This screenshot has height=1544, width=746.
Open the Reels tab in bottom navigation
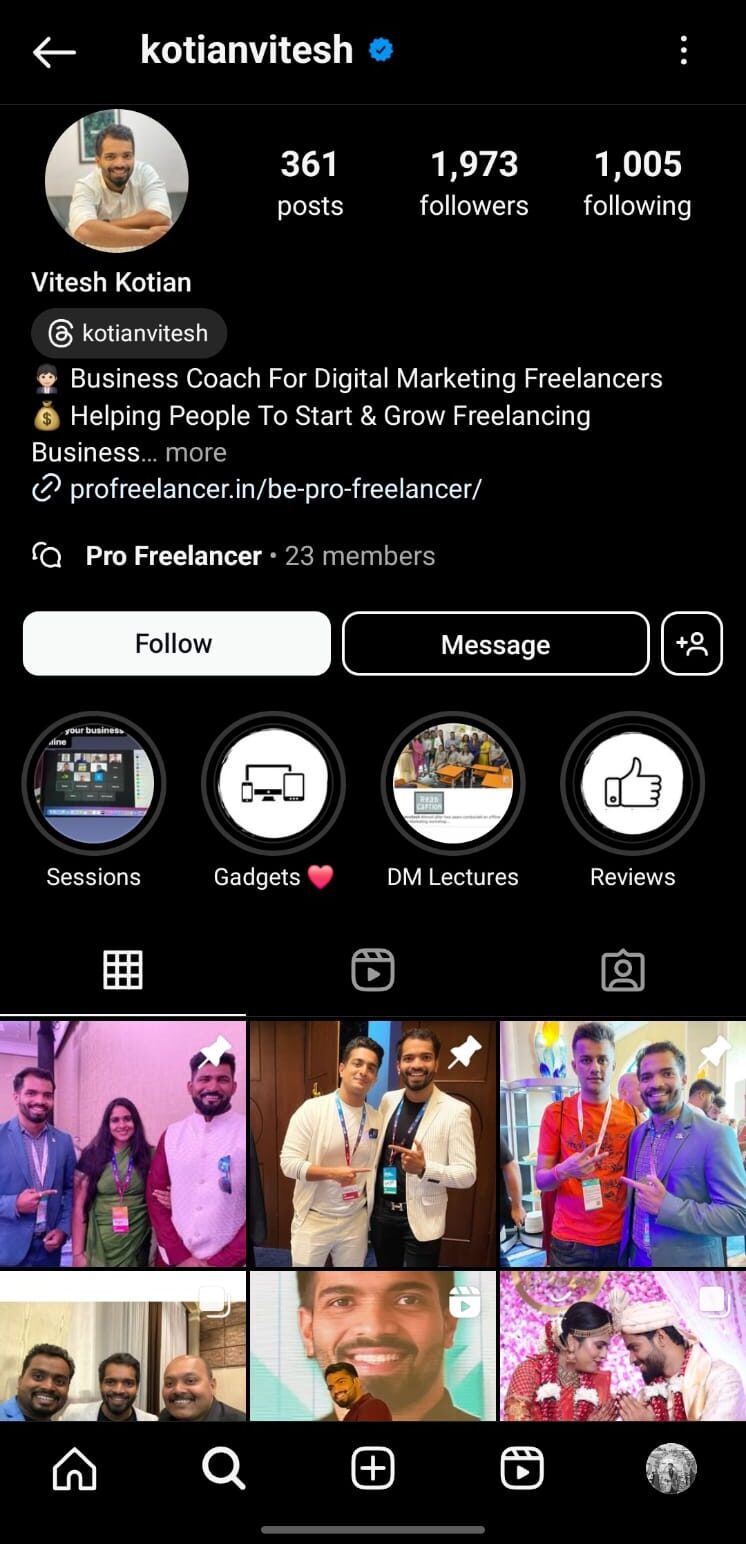click(521, 1468)
